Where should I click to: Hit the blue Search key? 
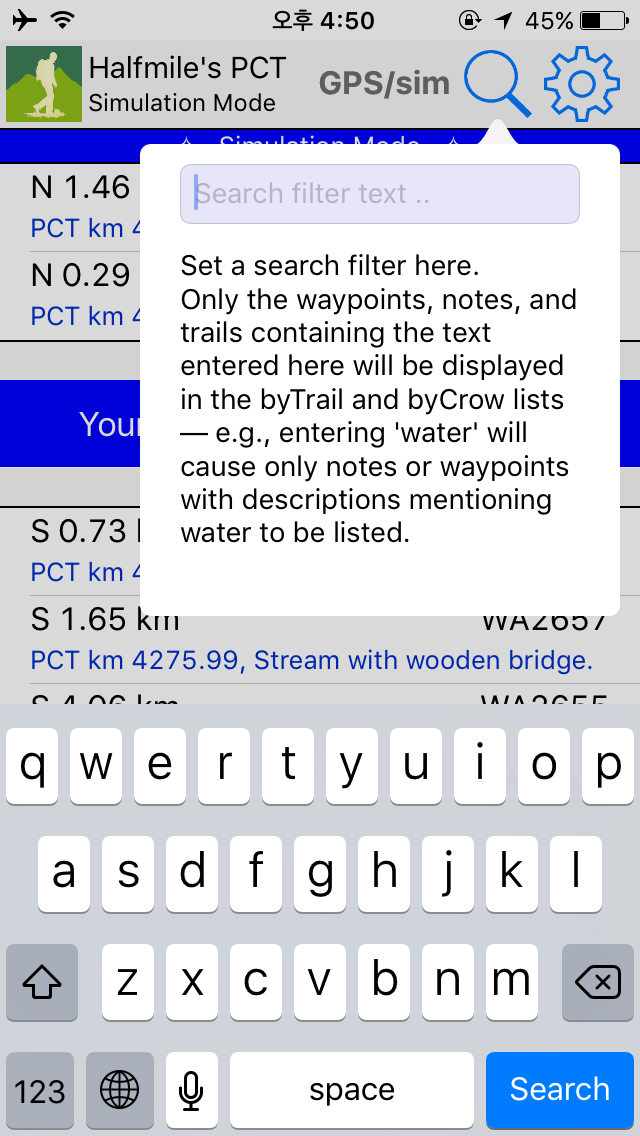pyautogui.click(x=560, y=1089)
